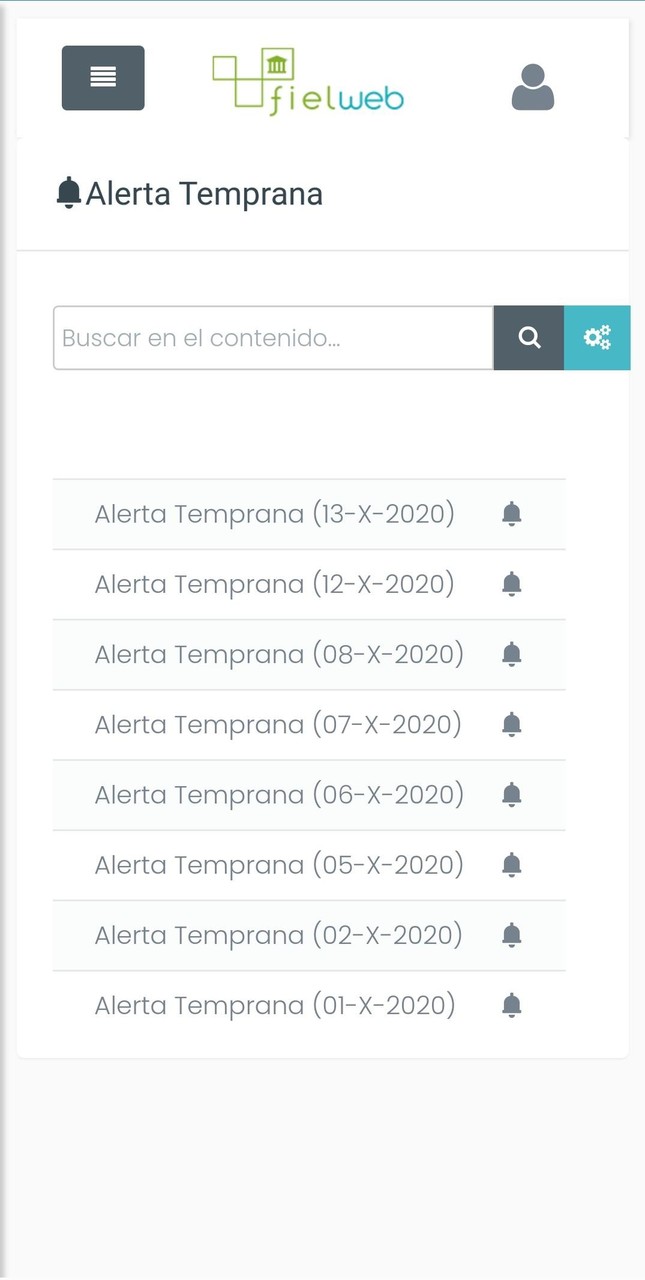This screenshot has width=645, height=1280.
Task: Open the hamburger navigation menu
Action: [x=103, y=78]
